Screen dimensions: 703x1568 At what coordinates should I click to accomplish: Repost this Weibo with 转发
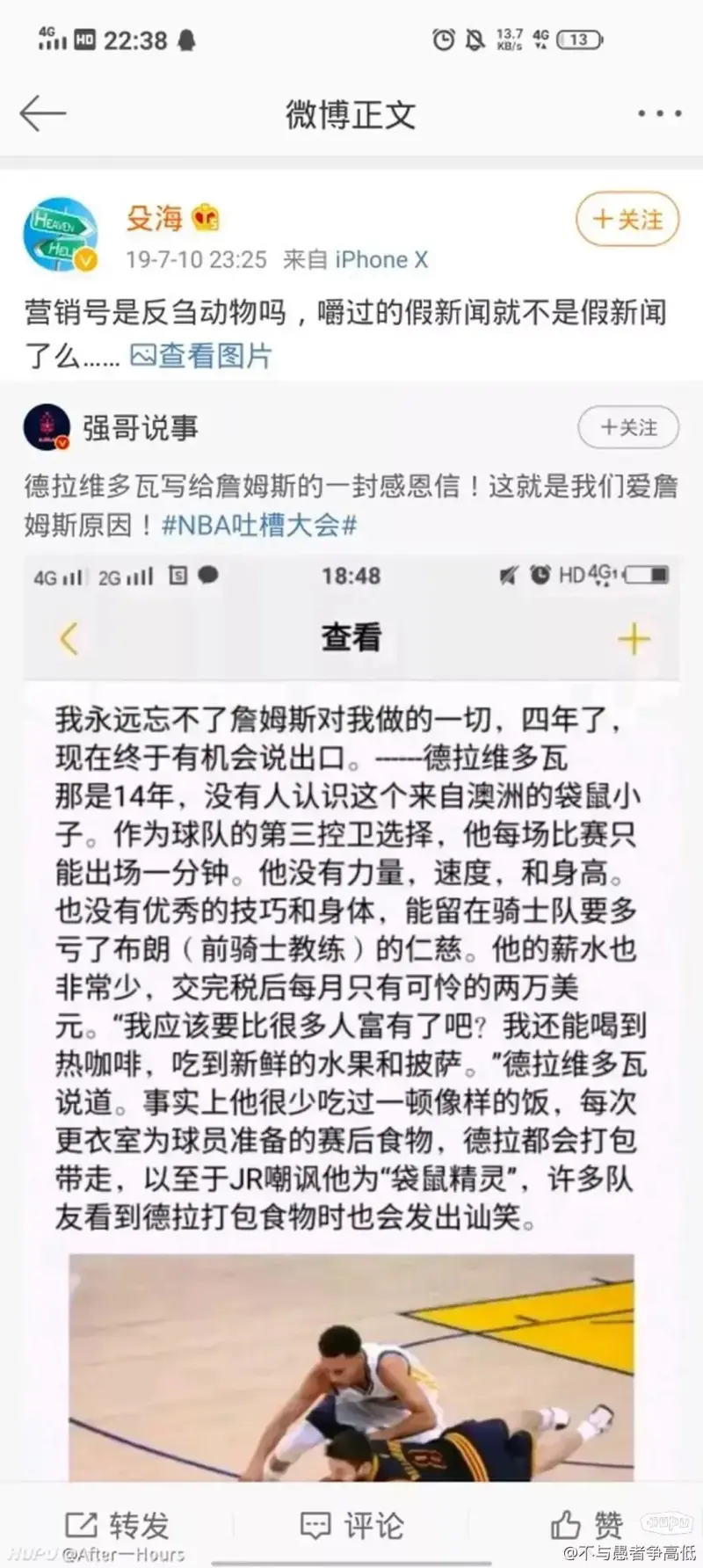tap(118, 1525)
